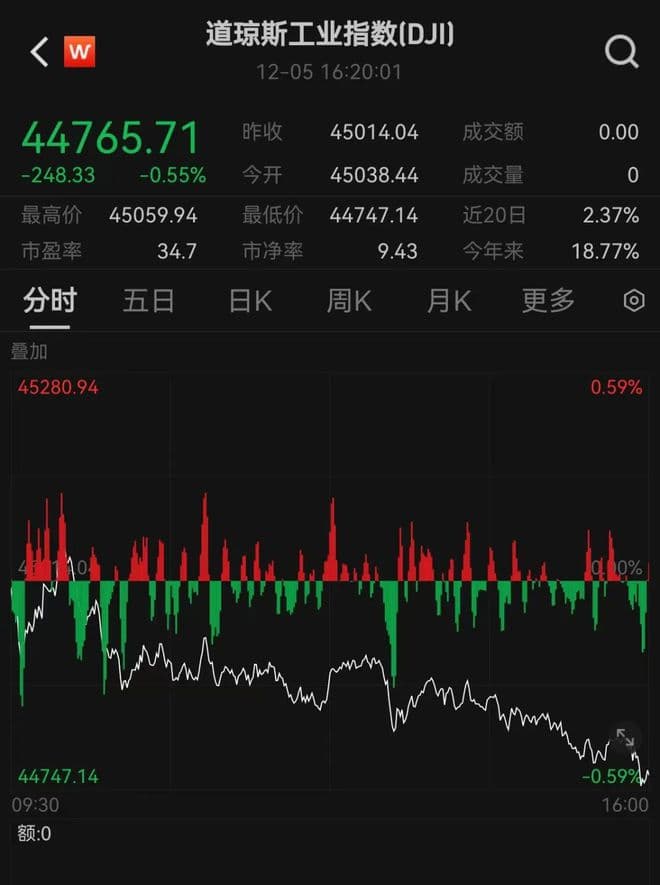Select the 周K chart tab

pos(349,300)
